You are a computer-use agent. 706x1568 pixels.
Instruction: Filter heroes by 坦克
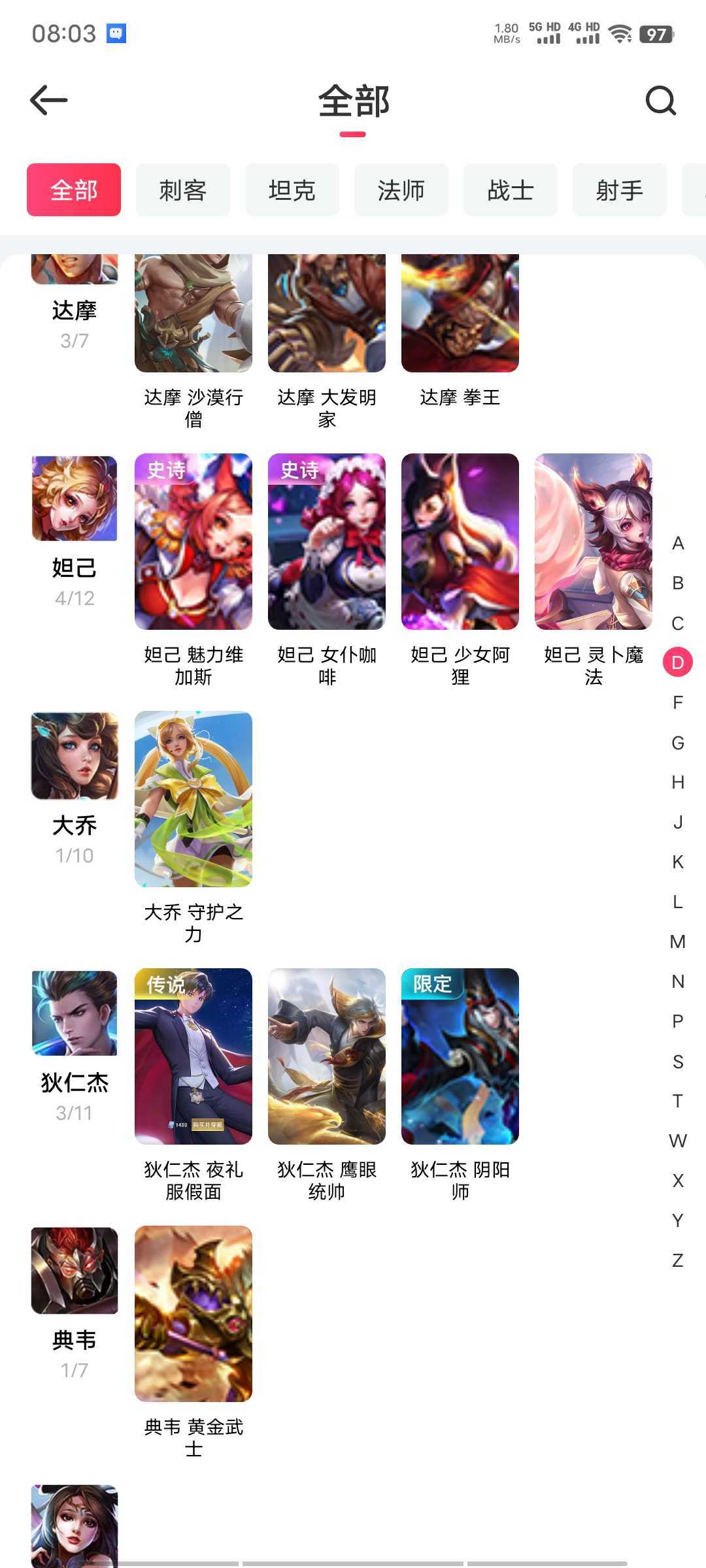tap(292, 190)
